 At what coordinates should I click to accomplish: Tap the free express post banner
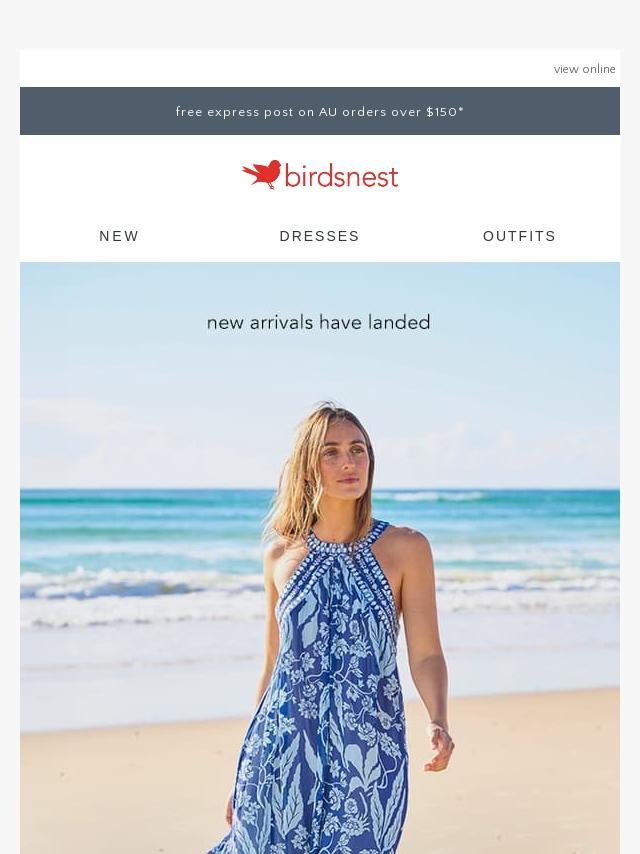point(319,112)
